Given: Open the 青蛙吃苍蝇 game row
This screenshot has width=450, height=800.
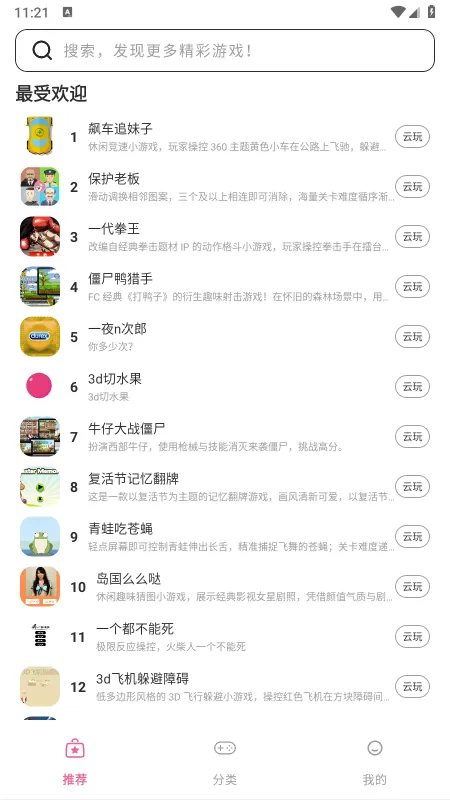Looking at the screenshot, I should coord(225,537).
